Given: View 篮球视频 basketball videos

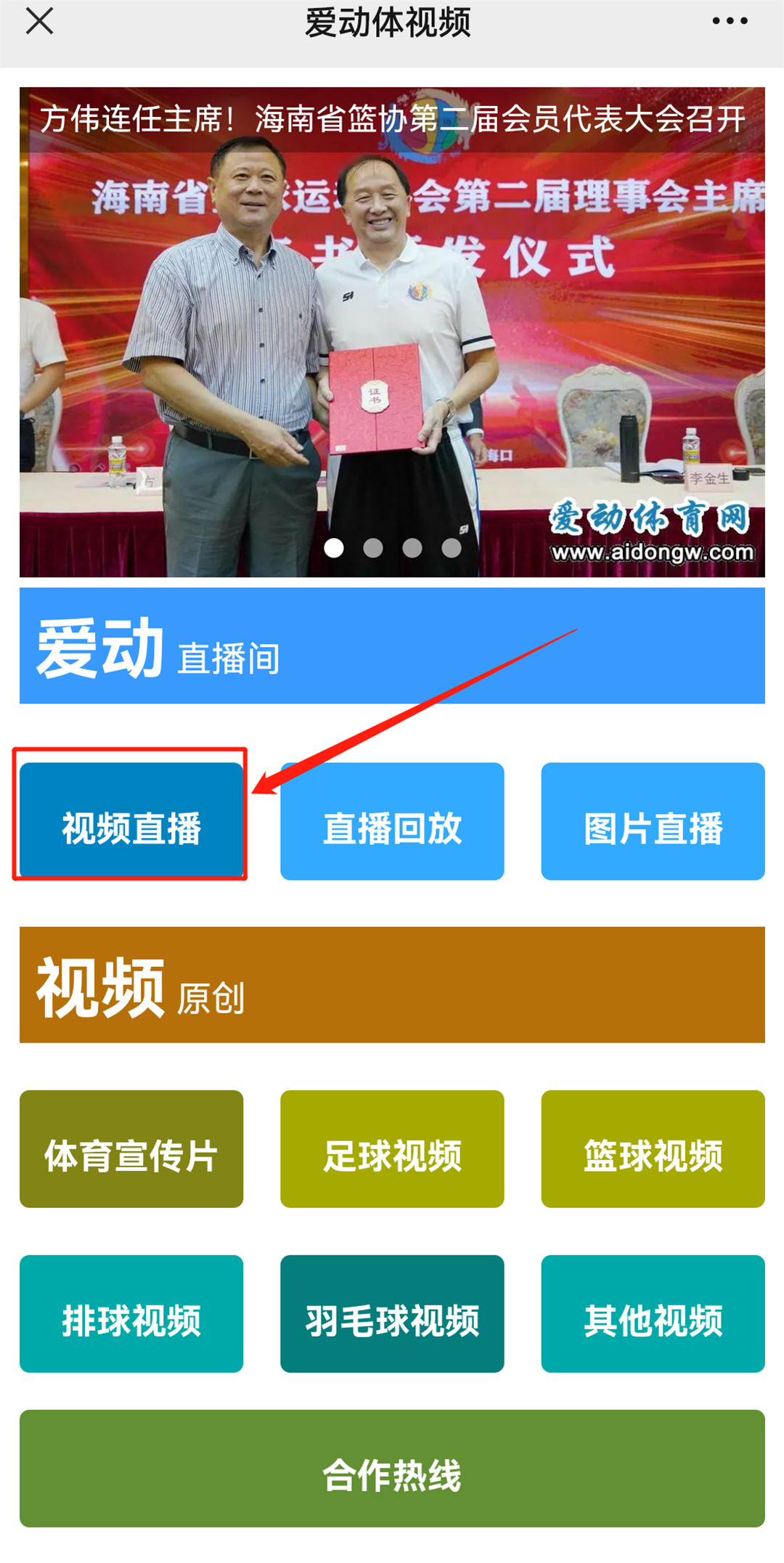Looking at the screenshot, I should (653, 1149).
